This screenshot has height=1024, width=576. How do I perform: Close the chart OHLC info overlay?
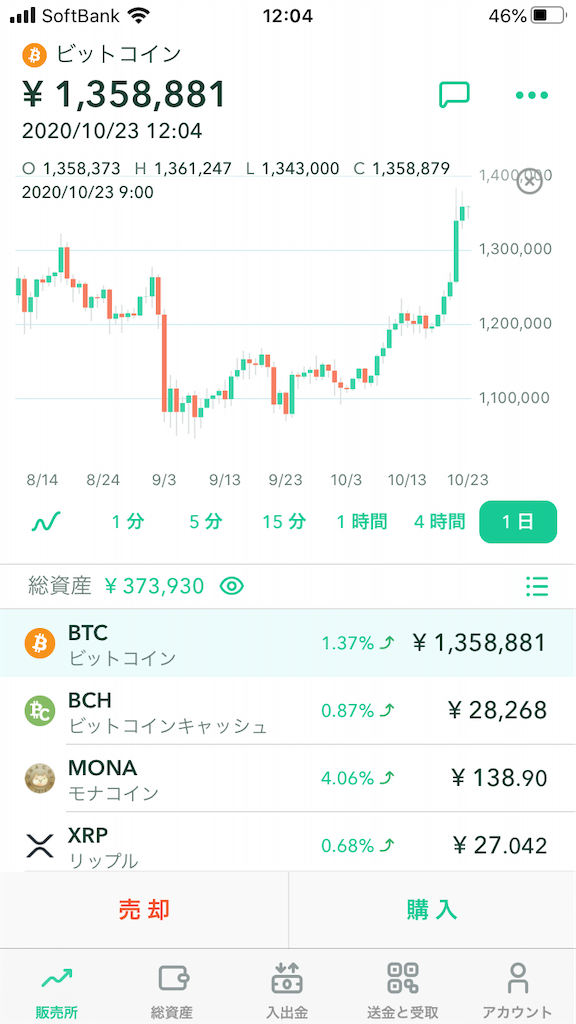coord(530,182)
